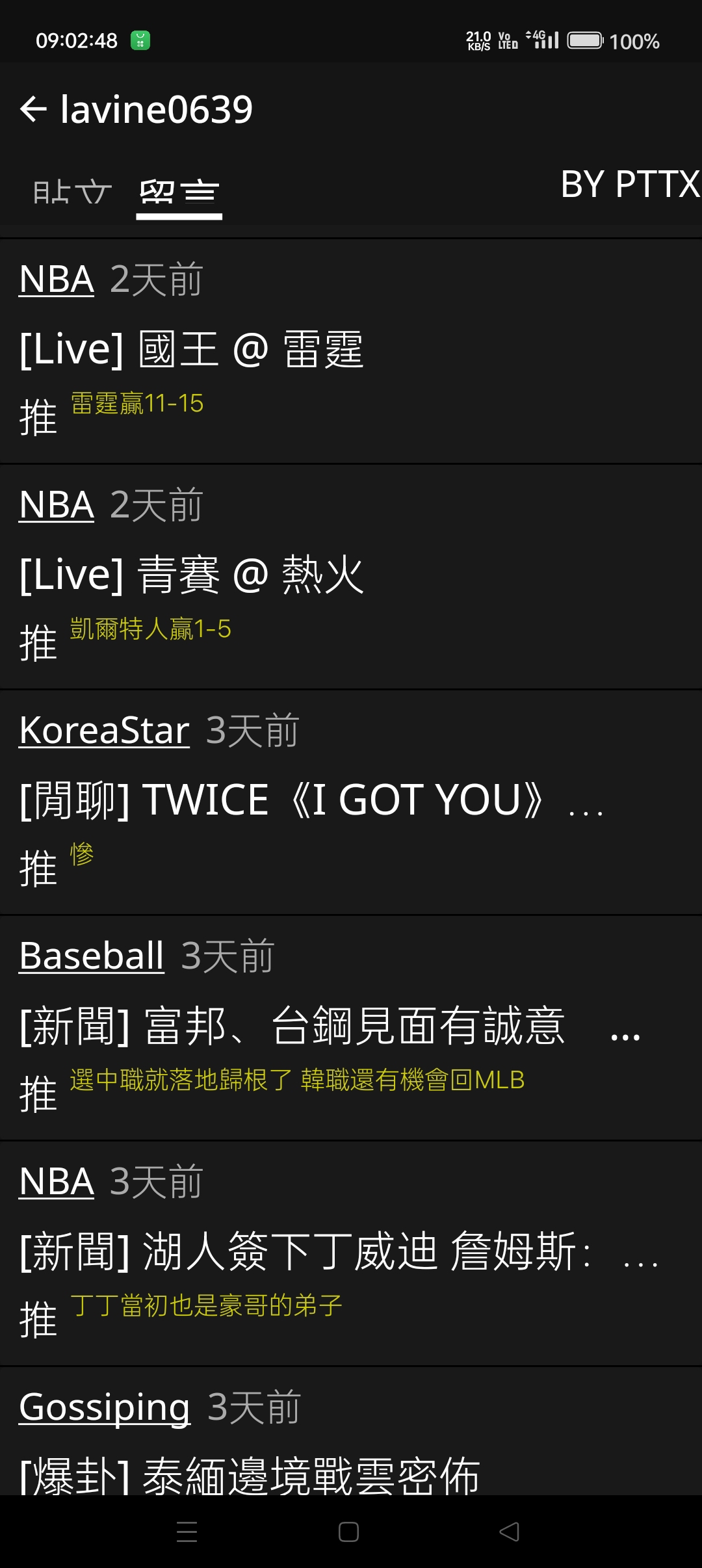This screenshot has width=702, height=1568.
Task: Select the 留言 tab
Action: point(179,193)
